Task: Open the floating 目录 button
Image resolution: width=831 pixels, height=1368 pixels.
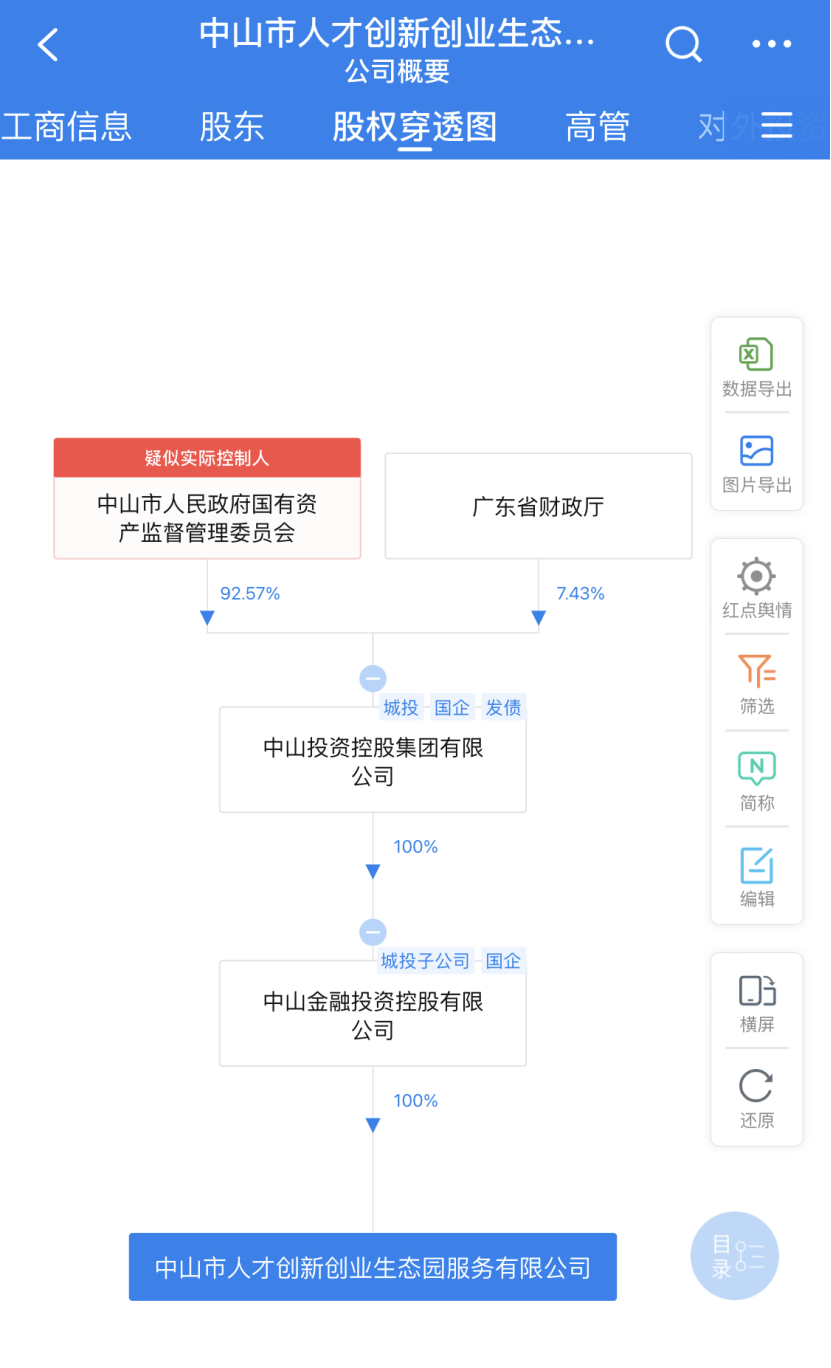Action: (735, 1256)
